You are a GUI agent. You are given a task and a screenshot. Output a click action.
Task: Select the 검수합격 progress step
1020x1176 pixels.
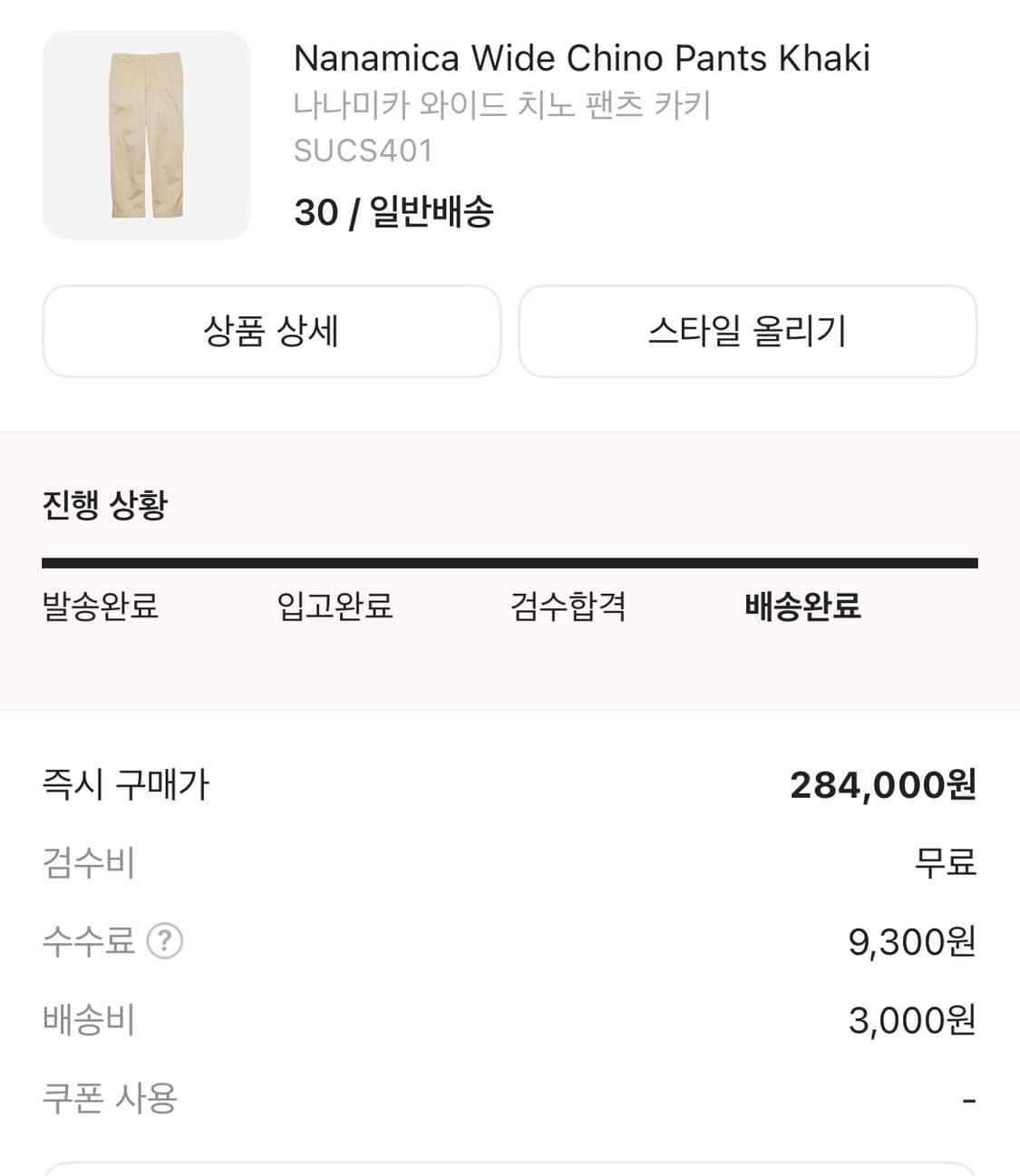(568, 608)
